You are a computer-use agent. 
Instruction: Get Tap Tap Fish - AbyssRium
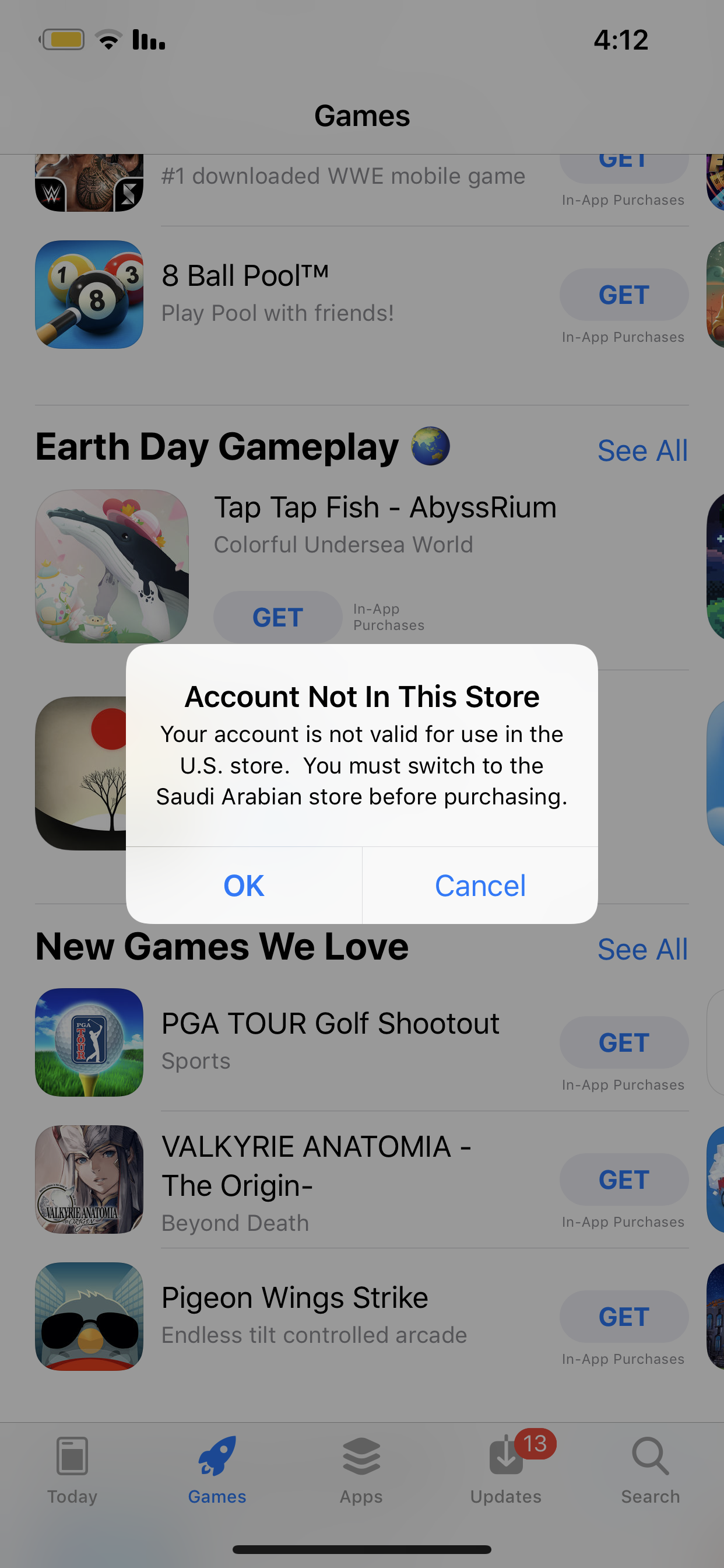click(277, 617)
